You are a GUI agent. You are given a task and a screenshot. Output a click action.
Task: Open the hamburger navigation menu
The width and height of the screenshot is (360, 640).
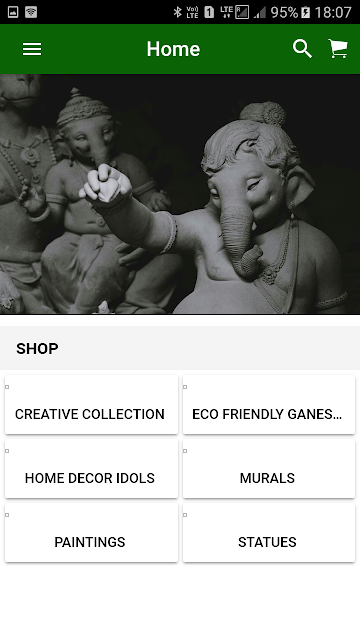click(32, 49)
